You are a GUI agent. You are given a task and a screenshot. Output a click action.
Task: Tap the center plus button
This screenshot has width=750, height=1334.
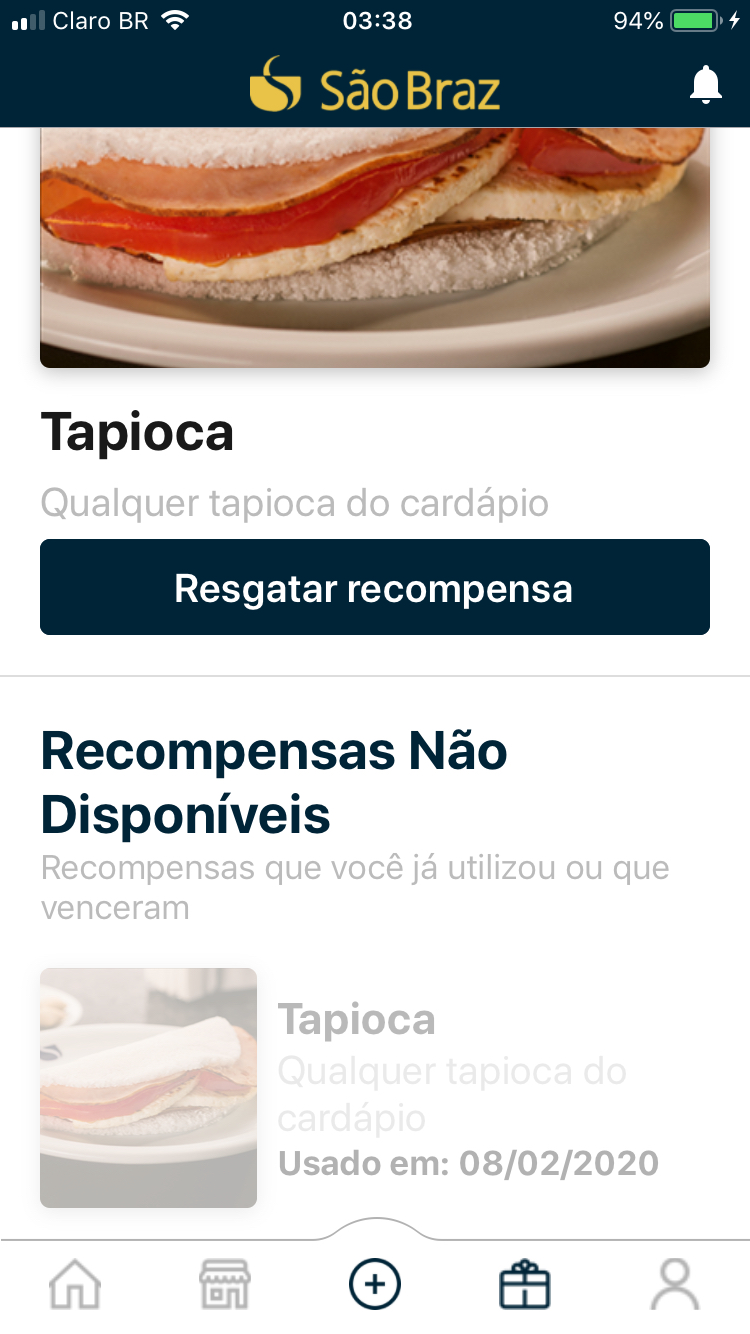pyautogui.click(x=375, y=1283)
